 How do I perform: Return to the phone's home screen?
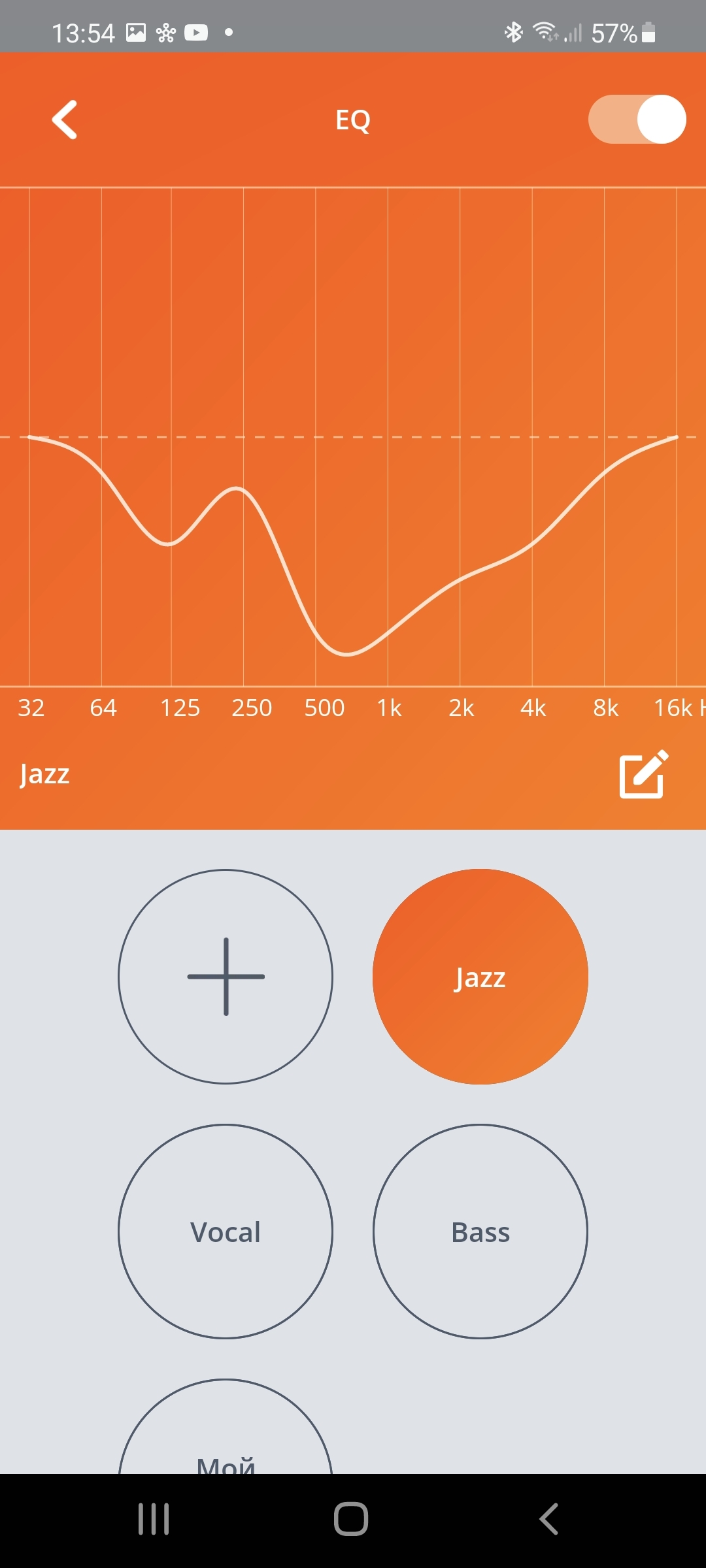coord(351,1519)
